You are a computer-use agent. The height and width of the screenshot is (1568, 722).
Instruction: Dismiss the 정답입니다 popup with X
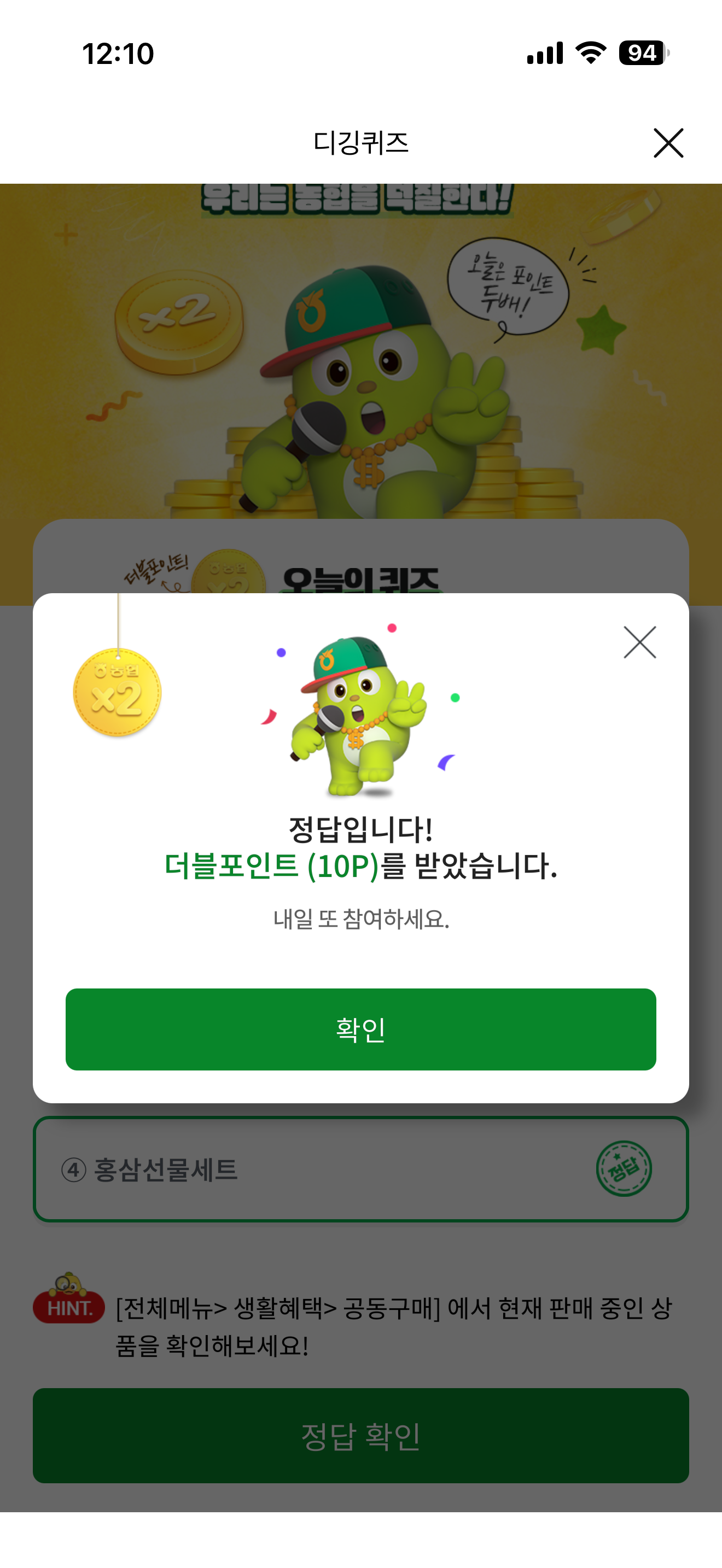(640, 642)
